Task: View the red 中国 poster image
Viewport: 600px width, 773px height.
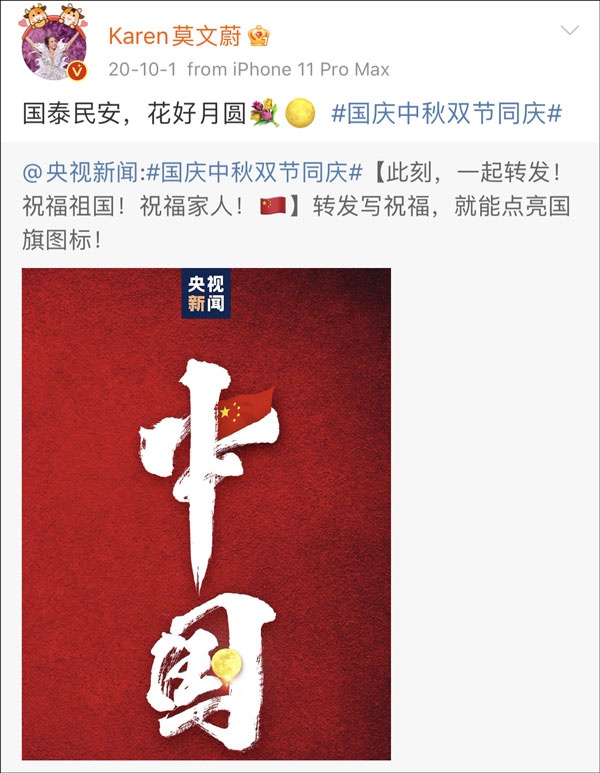Action: tap(206, 513)
